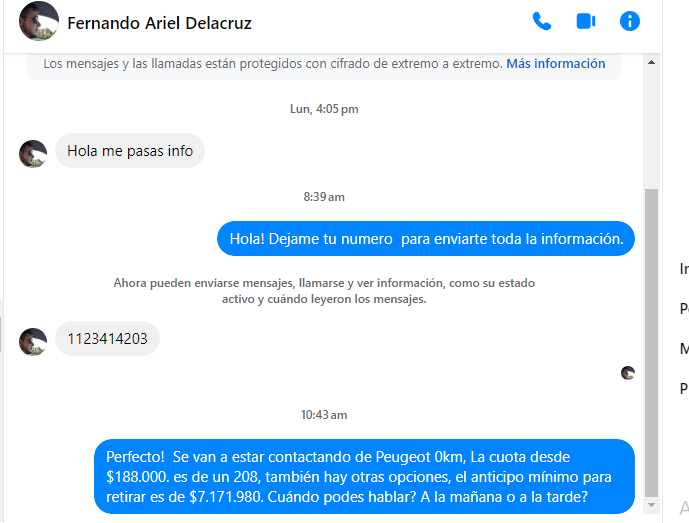Screen dimensions: 689x523
Task: Tap the scrollbar's up arrow
Action: coord(652,63)
